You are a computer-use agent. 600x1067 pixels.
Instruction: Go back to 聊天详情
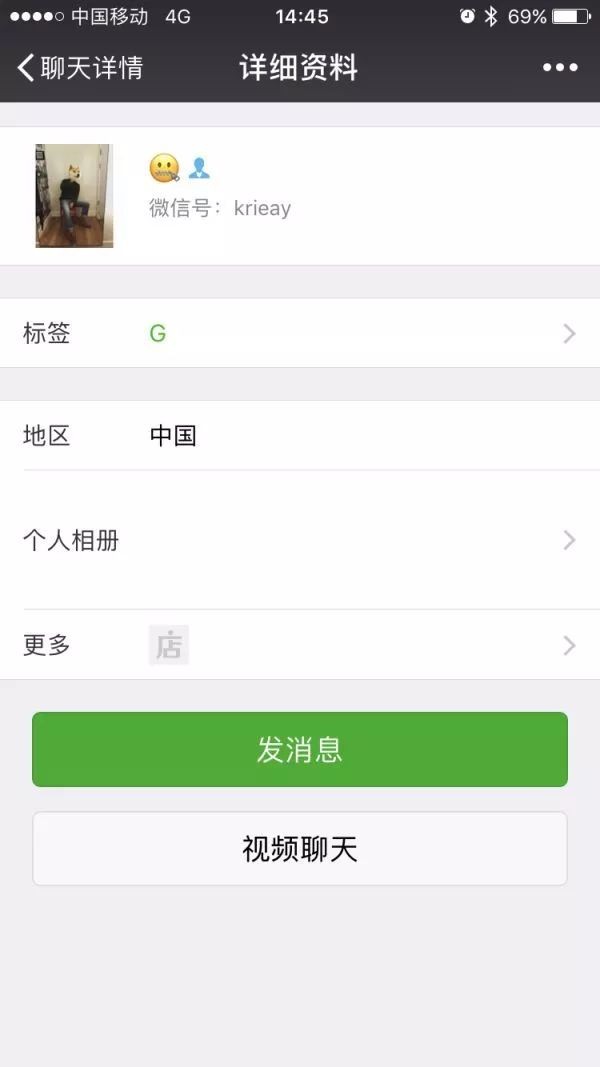pyautogui.click(x=80, y=68)
